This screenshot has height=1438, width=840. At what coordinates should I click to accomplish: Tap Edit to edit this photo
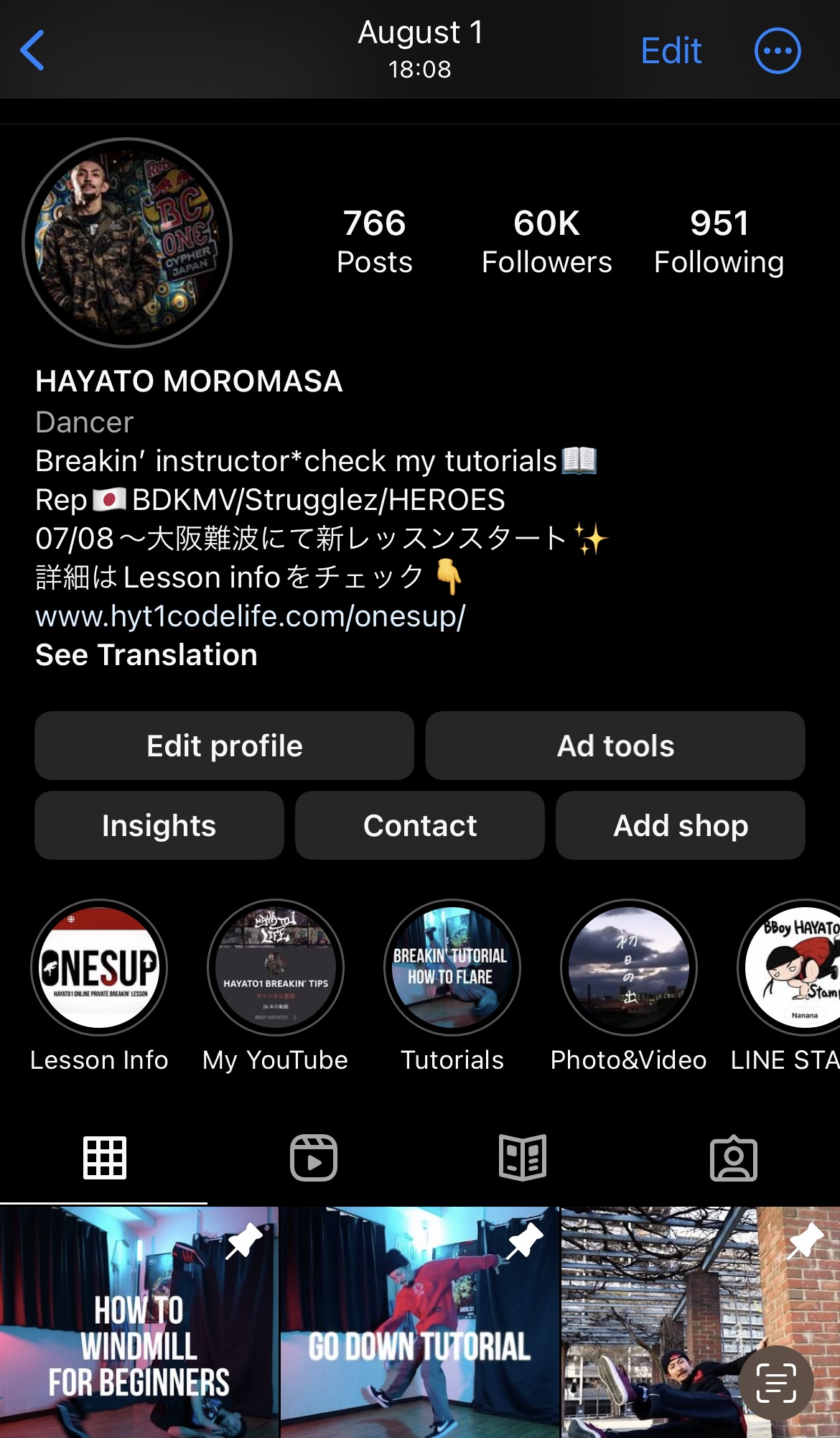pos(671,51)
